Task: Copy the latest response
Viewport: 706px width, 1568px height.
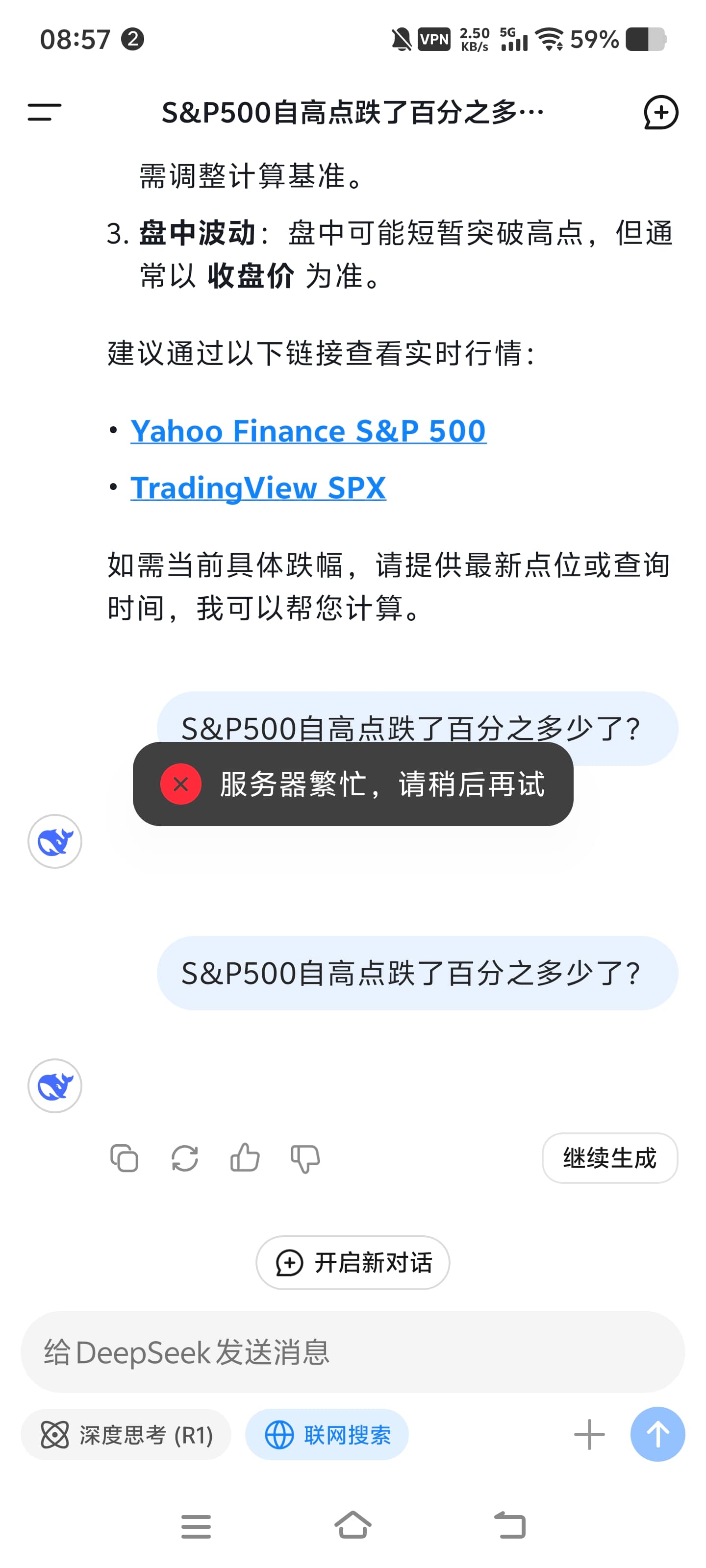Action: tap(124, 1158)
